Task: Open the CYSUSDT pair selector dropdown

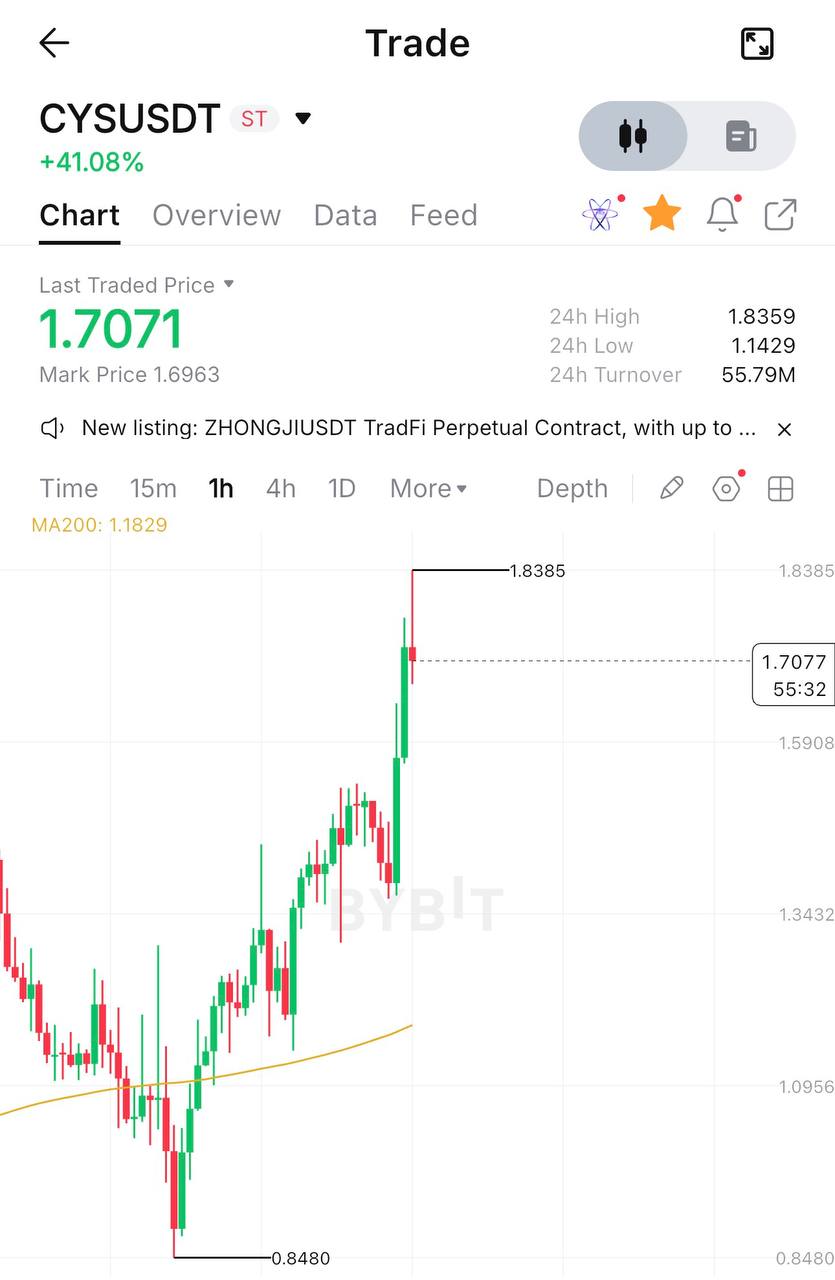Action: (303, 119)
